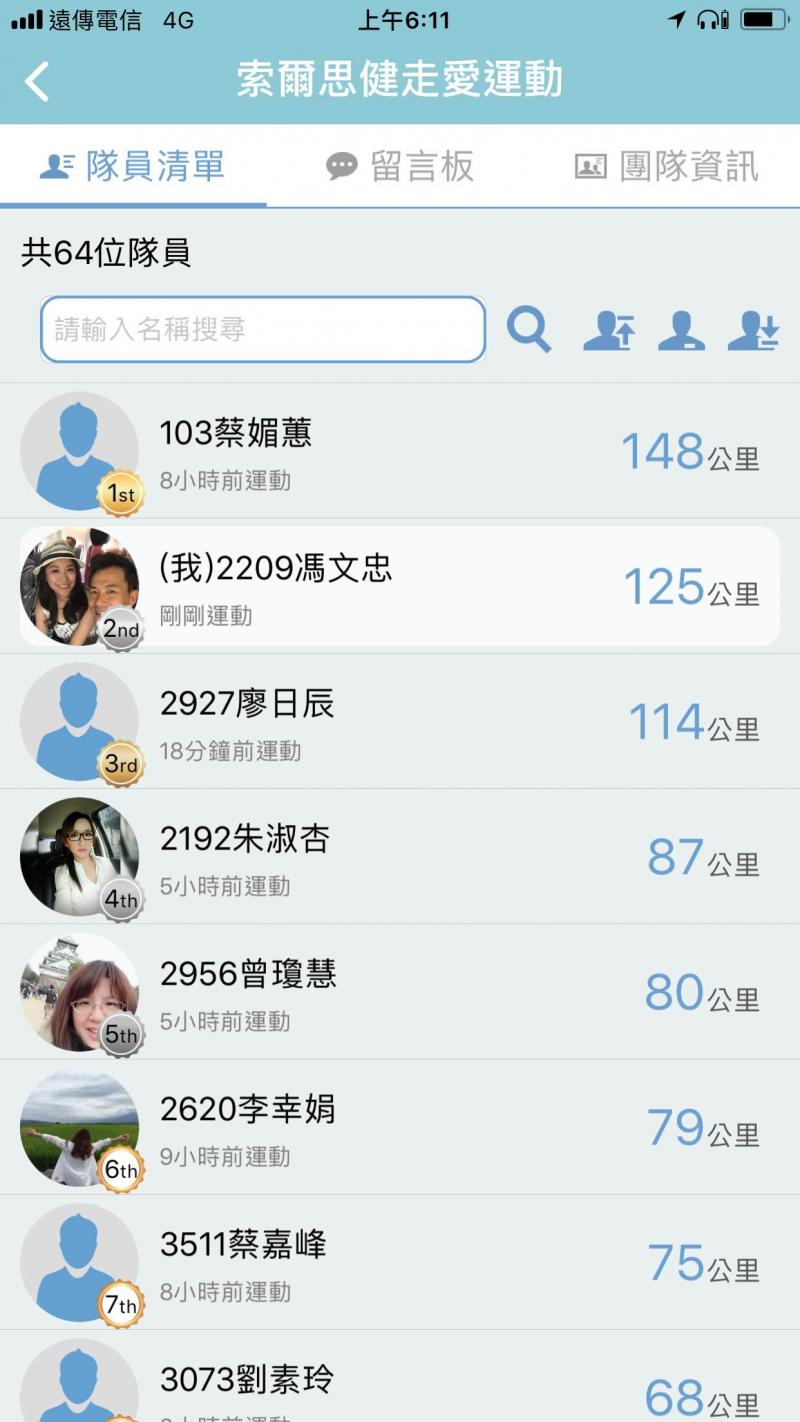800x1422 pixels.
Task: Tap the single member icon
Action: click(681, 330)
